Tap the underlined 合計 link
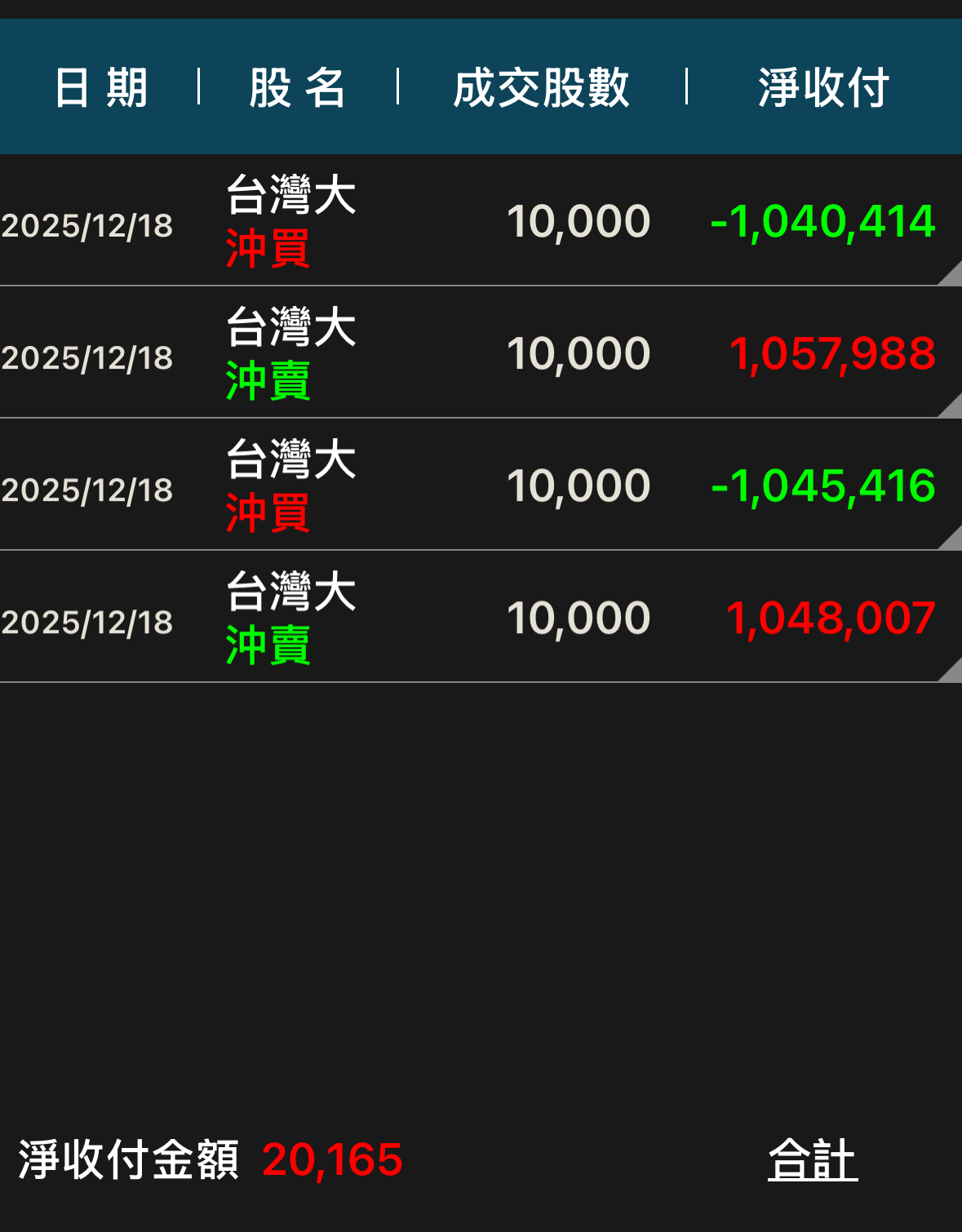The height and width of the screenshot is (1232, 962). click(x=813, y=1159)
